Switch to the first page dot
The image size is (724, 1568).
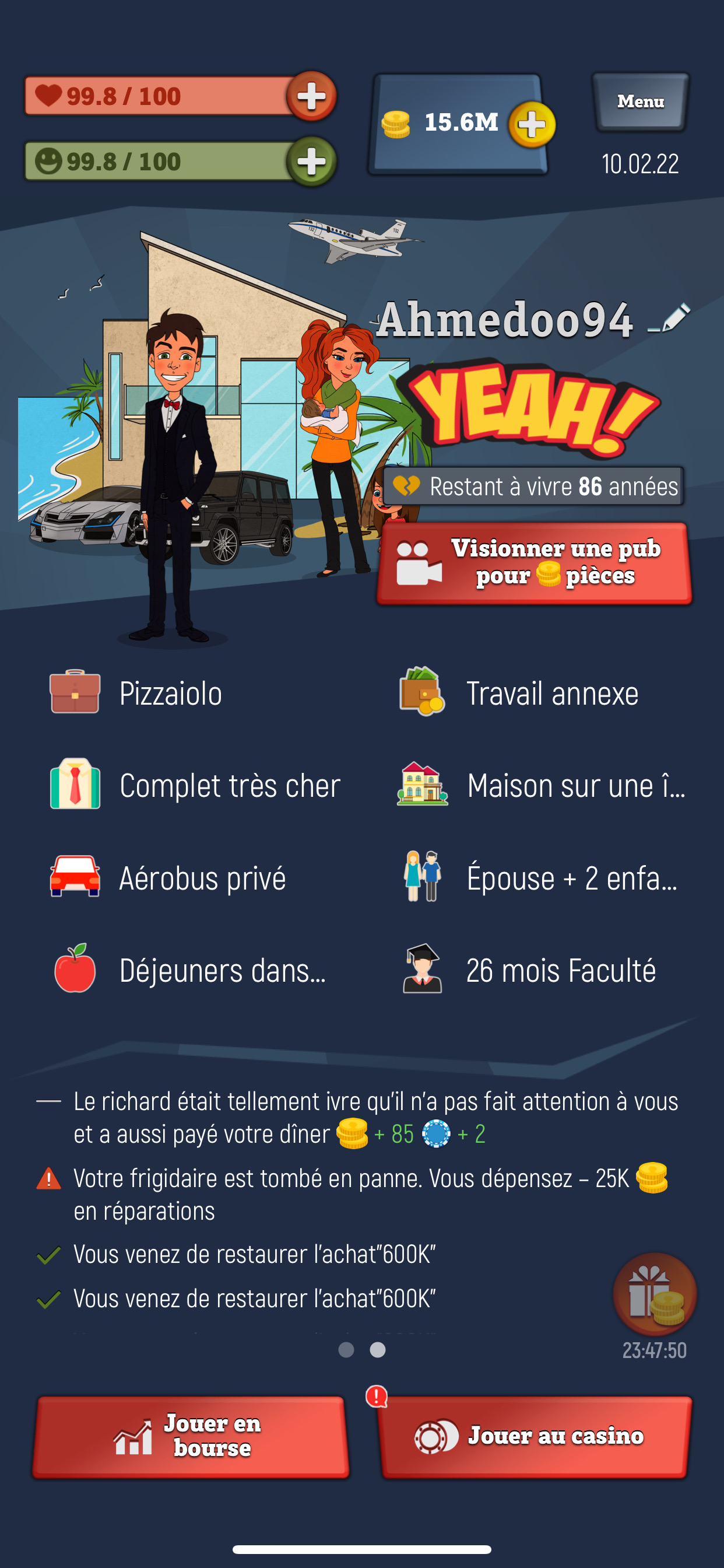coord(346,1349)
